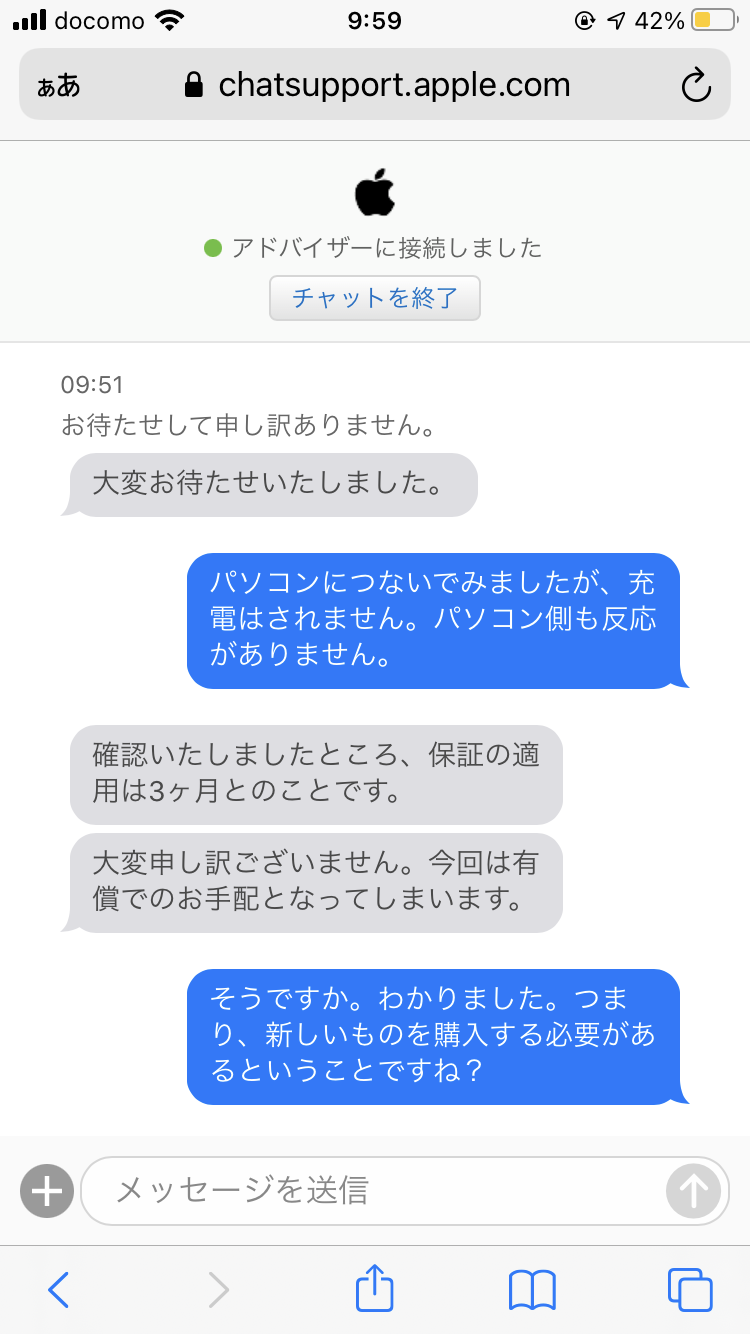Show all open Safari tabs
The height and width of the screenshot is (1334, 750).
tap(689, 1290)
